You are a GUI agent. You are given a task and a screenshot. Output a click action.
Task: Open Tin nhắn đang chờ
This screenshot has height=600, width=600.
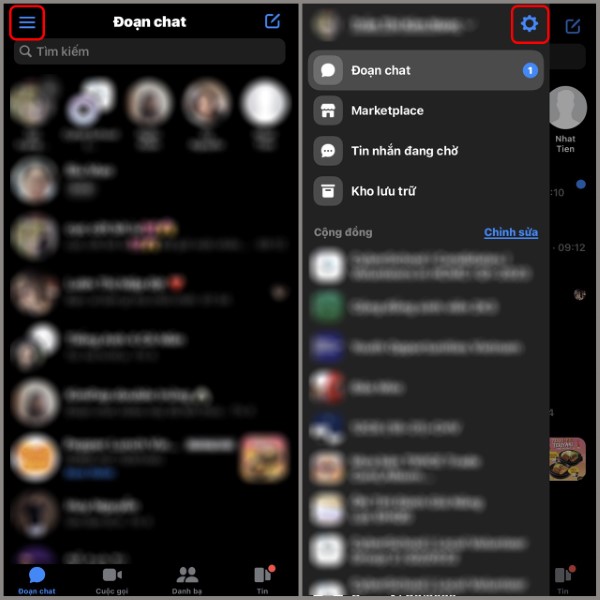pos(425,151)
